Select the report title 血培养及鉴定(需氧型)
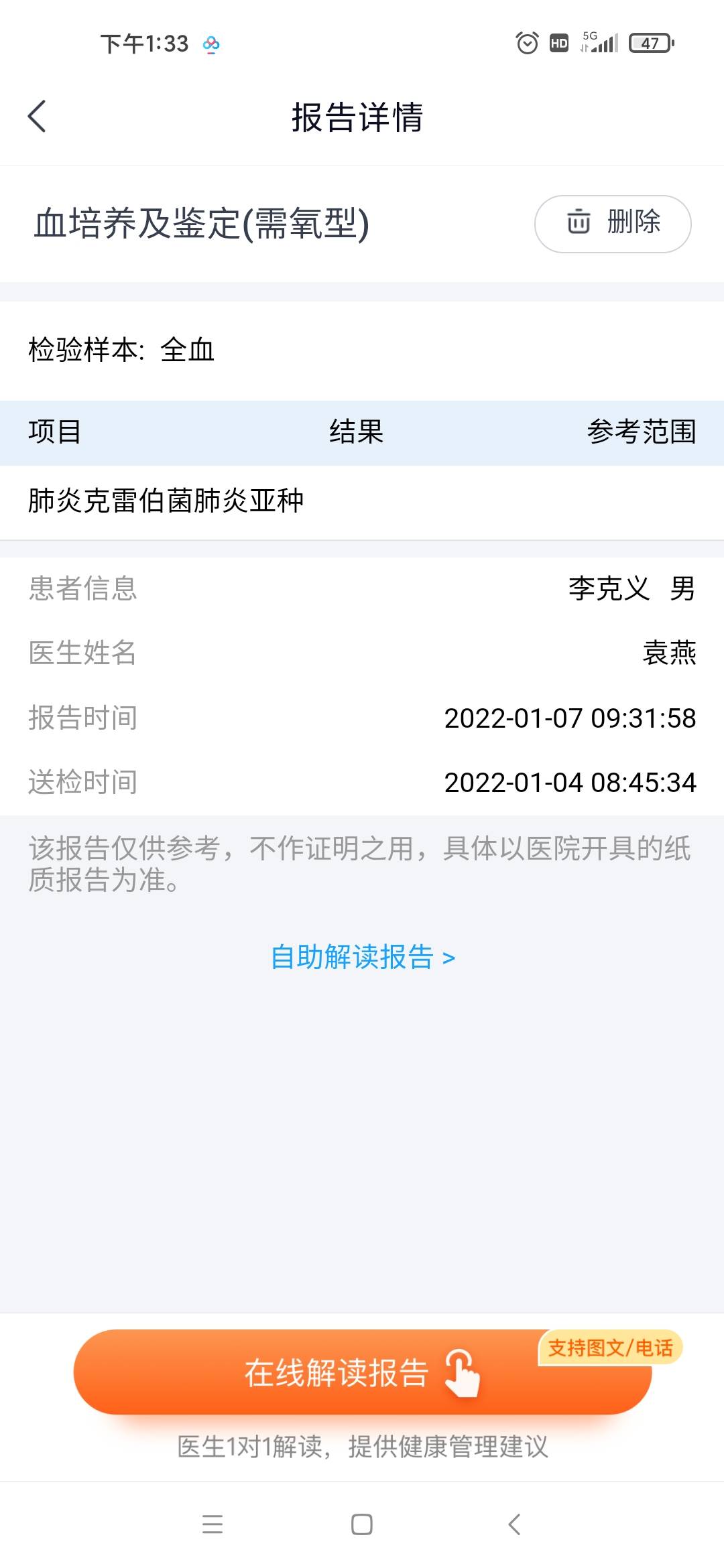 [x=199, y=223]
